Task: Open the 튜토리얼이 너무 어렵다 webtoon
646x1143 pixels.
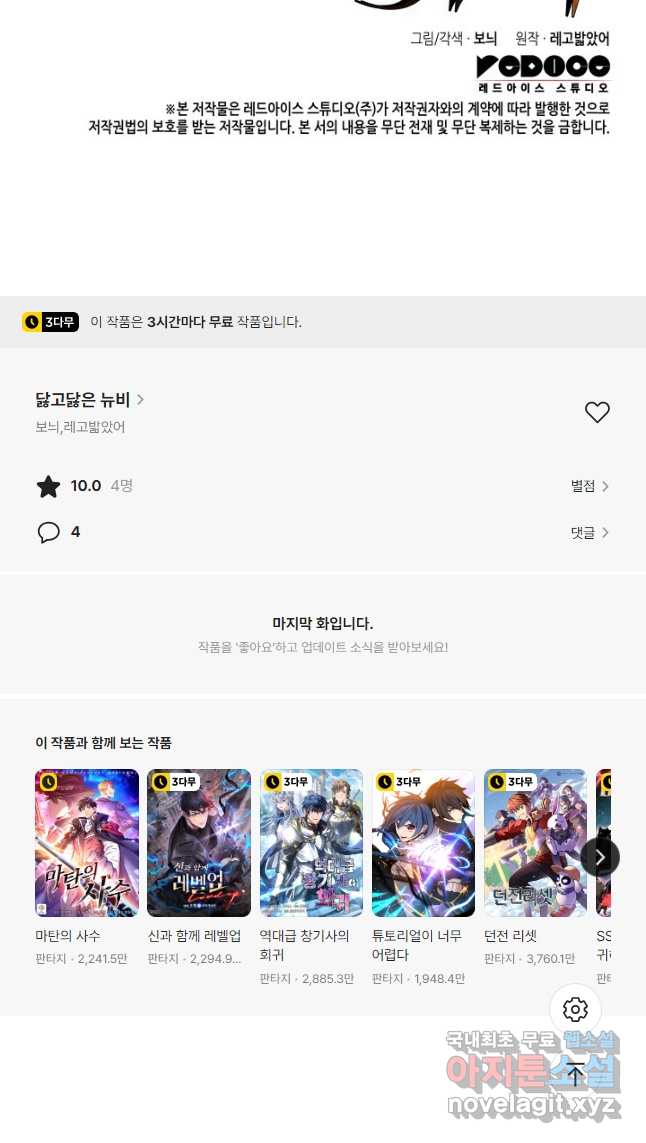Action: tap(423, 843)
